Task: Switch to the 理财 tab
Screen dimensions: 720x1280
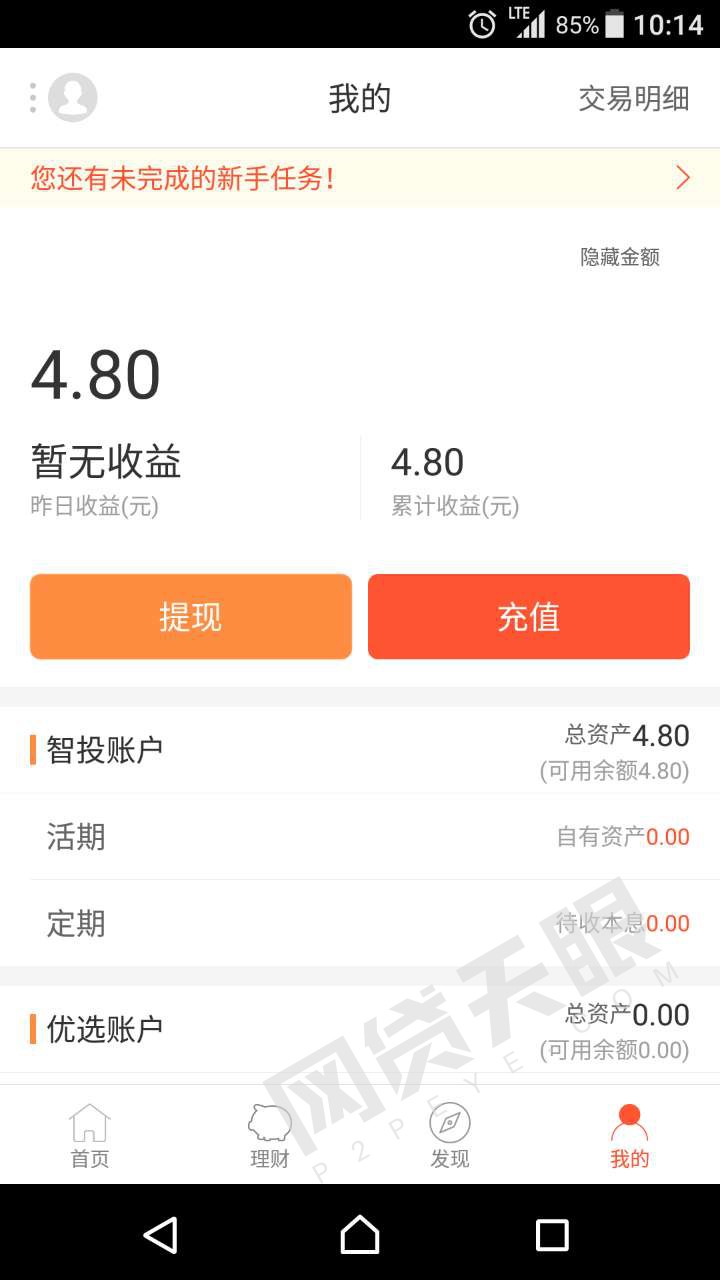Action: [x=270, y=1136]
